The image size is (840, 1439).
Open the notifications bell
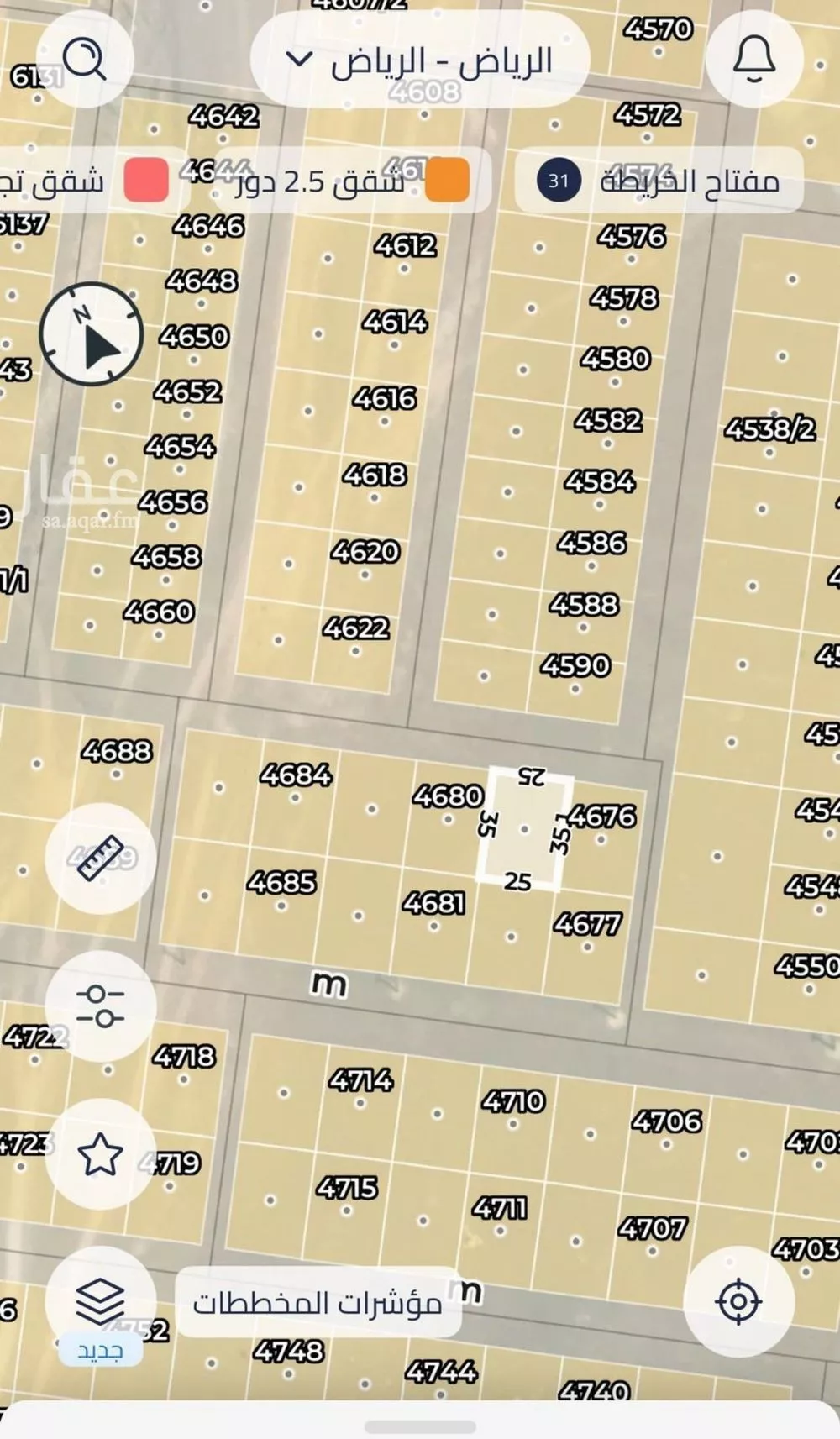[753, 59]
